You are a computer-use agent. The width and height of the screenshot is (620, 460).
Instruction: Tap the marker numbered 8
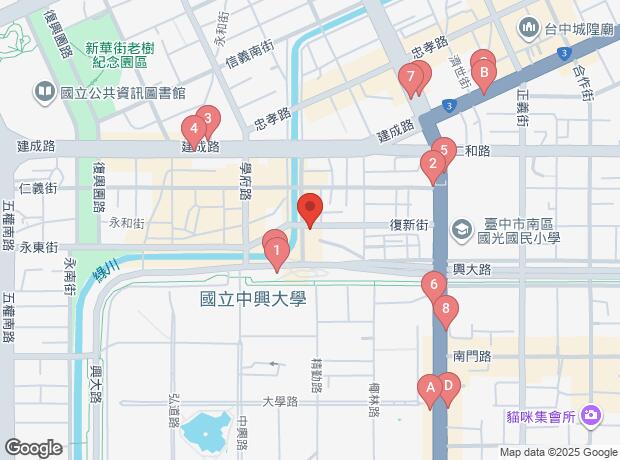click(x=446, y=308)
